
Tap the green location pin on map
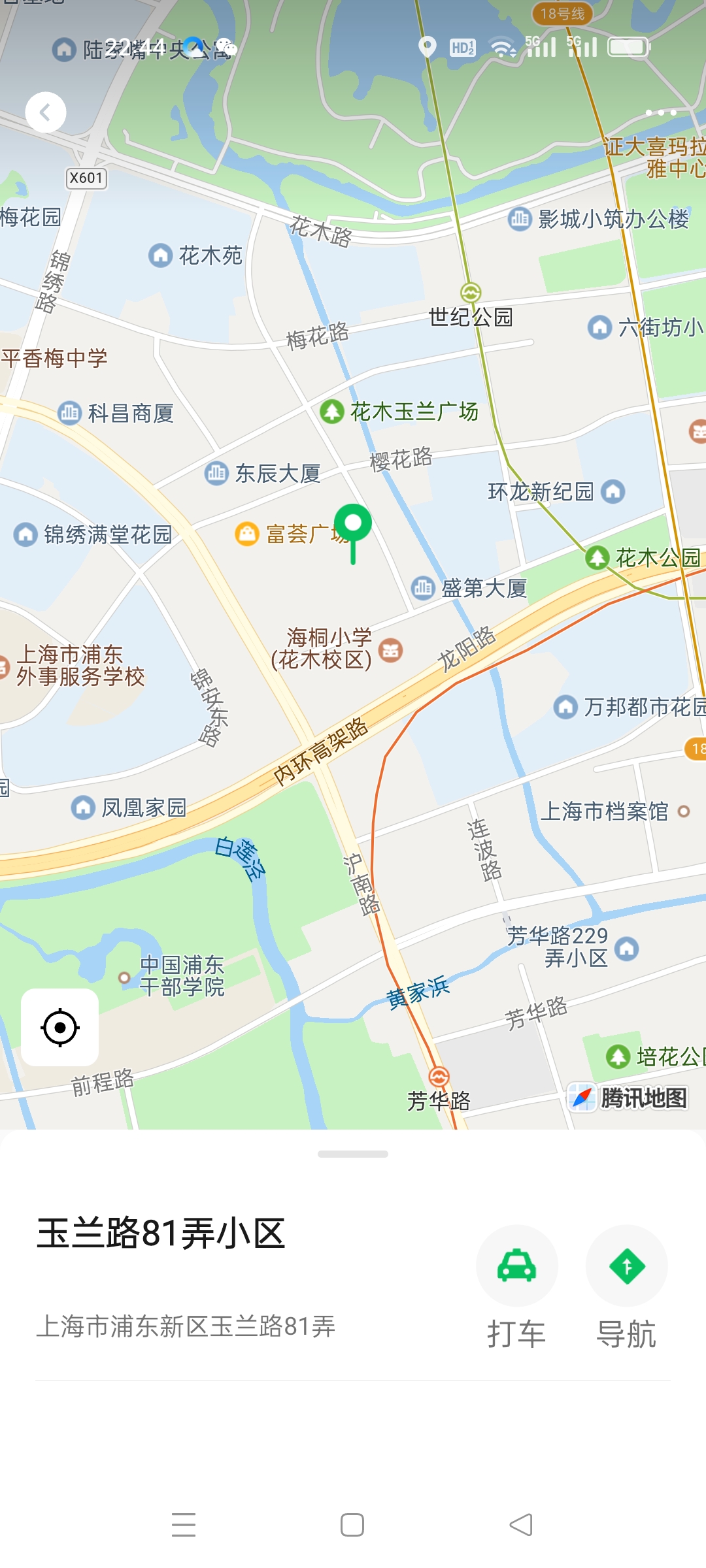point(353,527)
